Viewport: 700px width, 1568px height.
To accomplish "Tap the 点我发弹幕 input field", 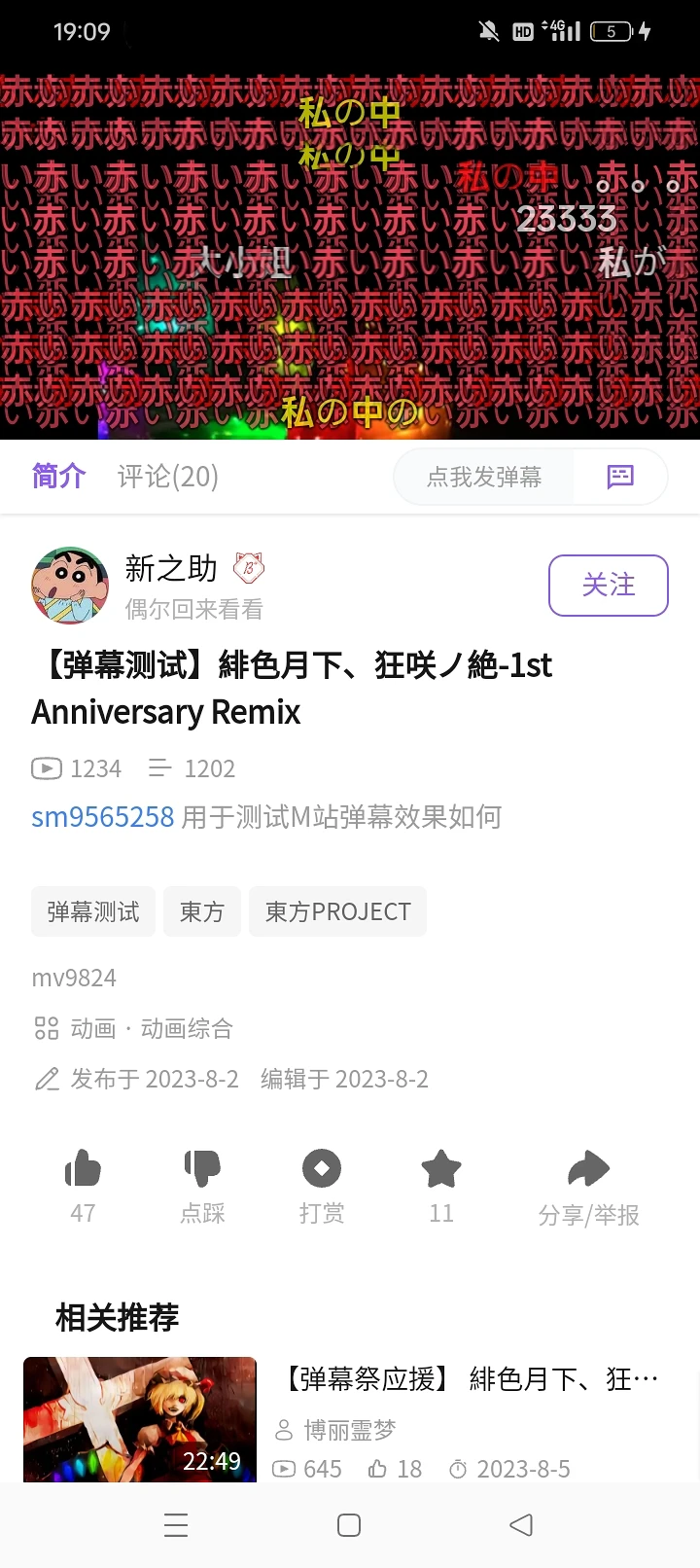I will tap(484, 477).
